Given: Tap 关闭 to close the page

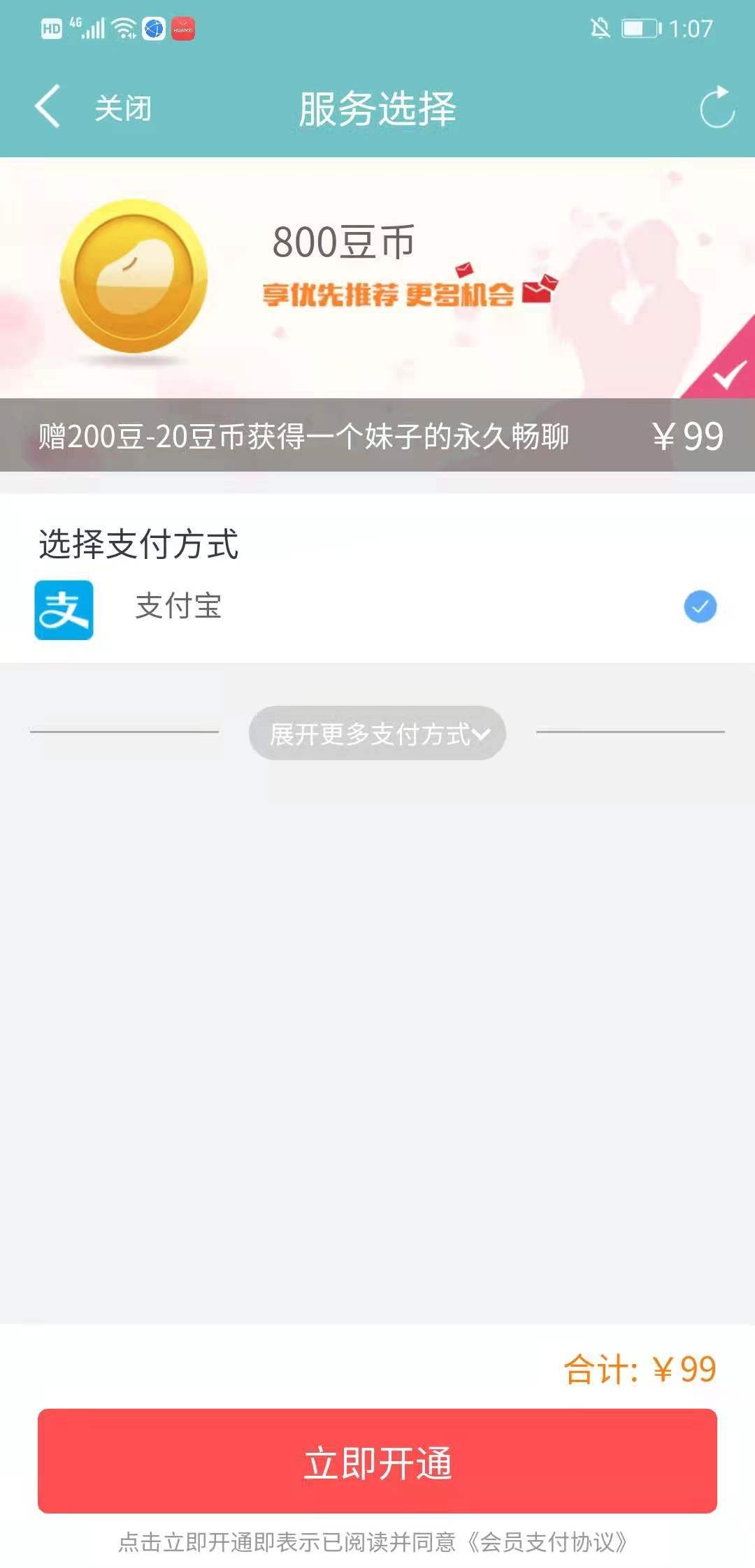Looking at the screenshot, I should 123,108.
